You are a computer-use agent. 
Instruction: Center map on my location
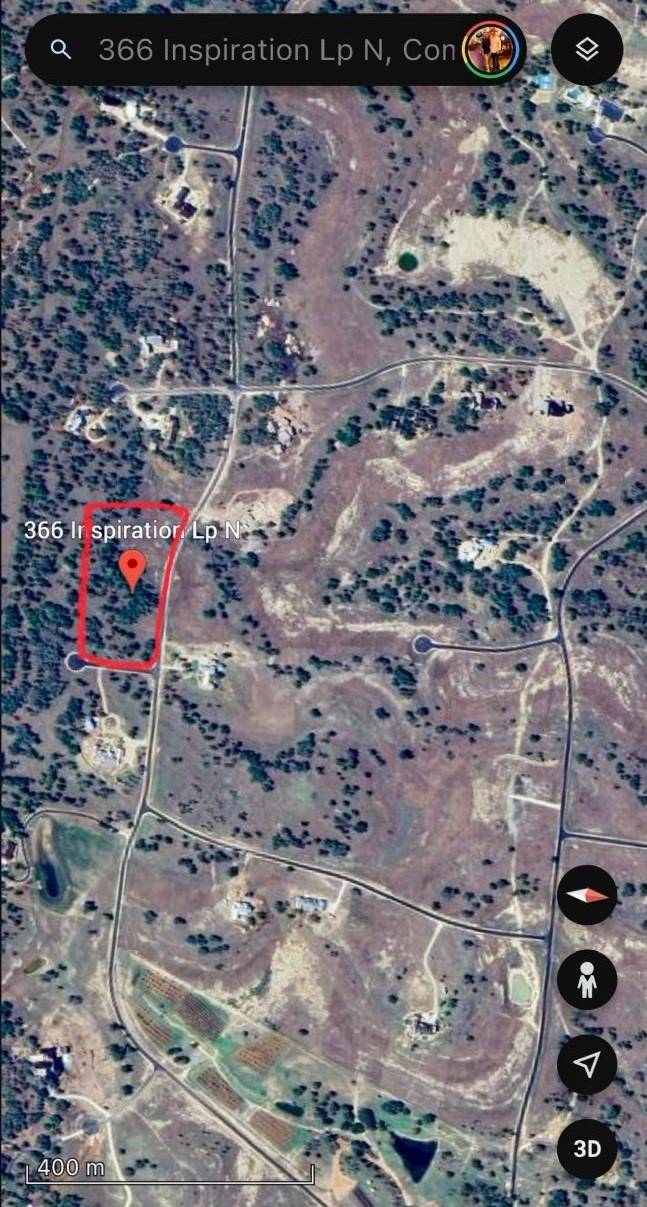(x=587, y=1065)
